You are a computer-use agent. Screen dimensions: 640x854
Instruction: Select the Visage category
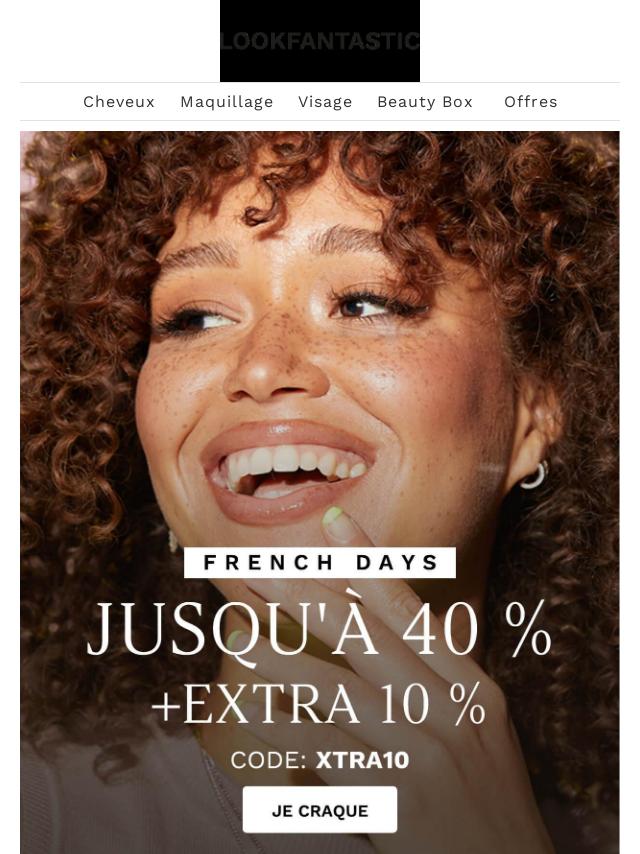coord(325,102)
